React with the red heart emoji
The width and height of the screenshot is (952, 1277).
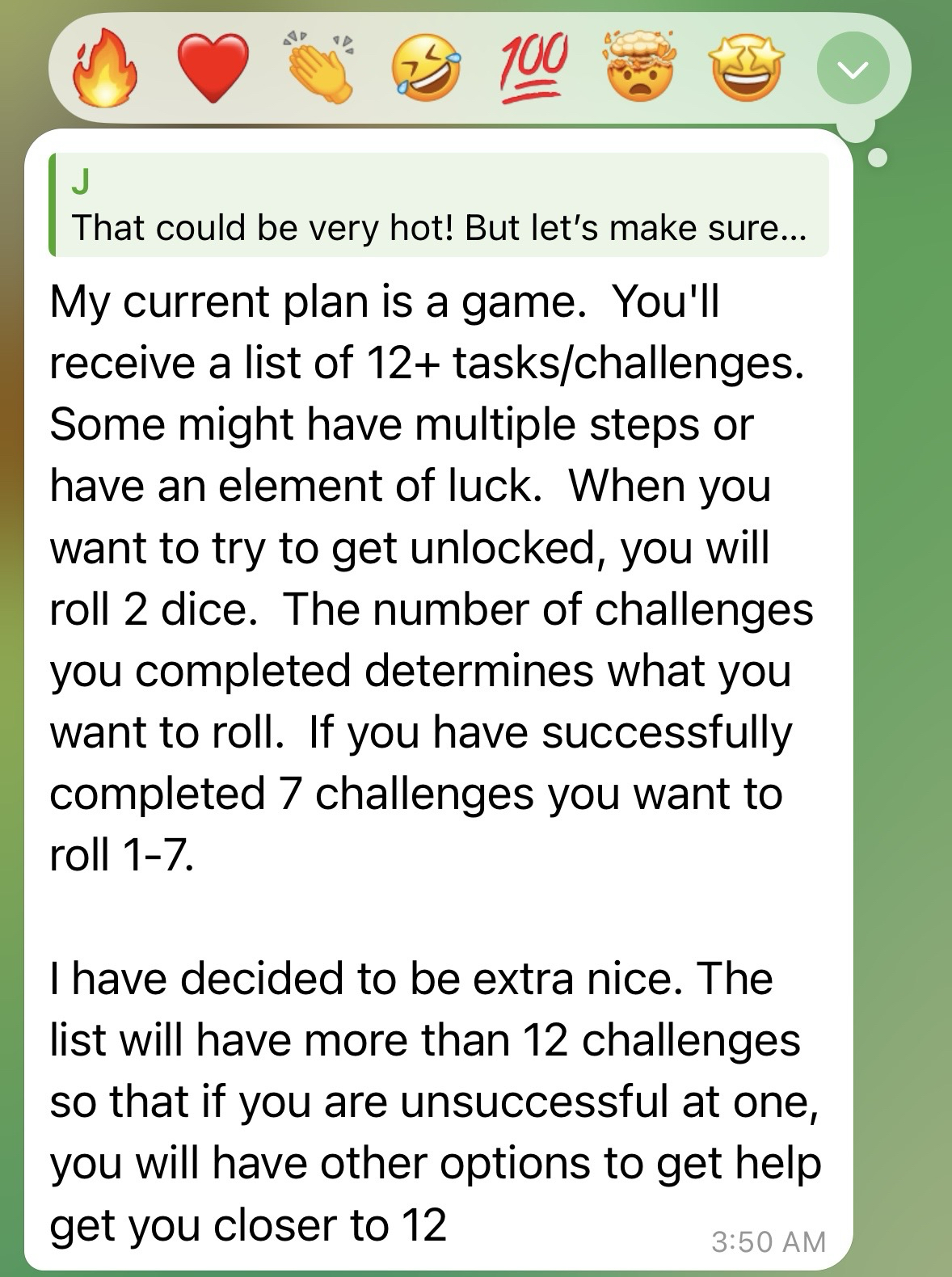(213, 70)
